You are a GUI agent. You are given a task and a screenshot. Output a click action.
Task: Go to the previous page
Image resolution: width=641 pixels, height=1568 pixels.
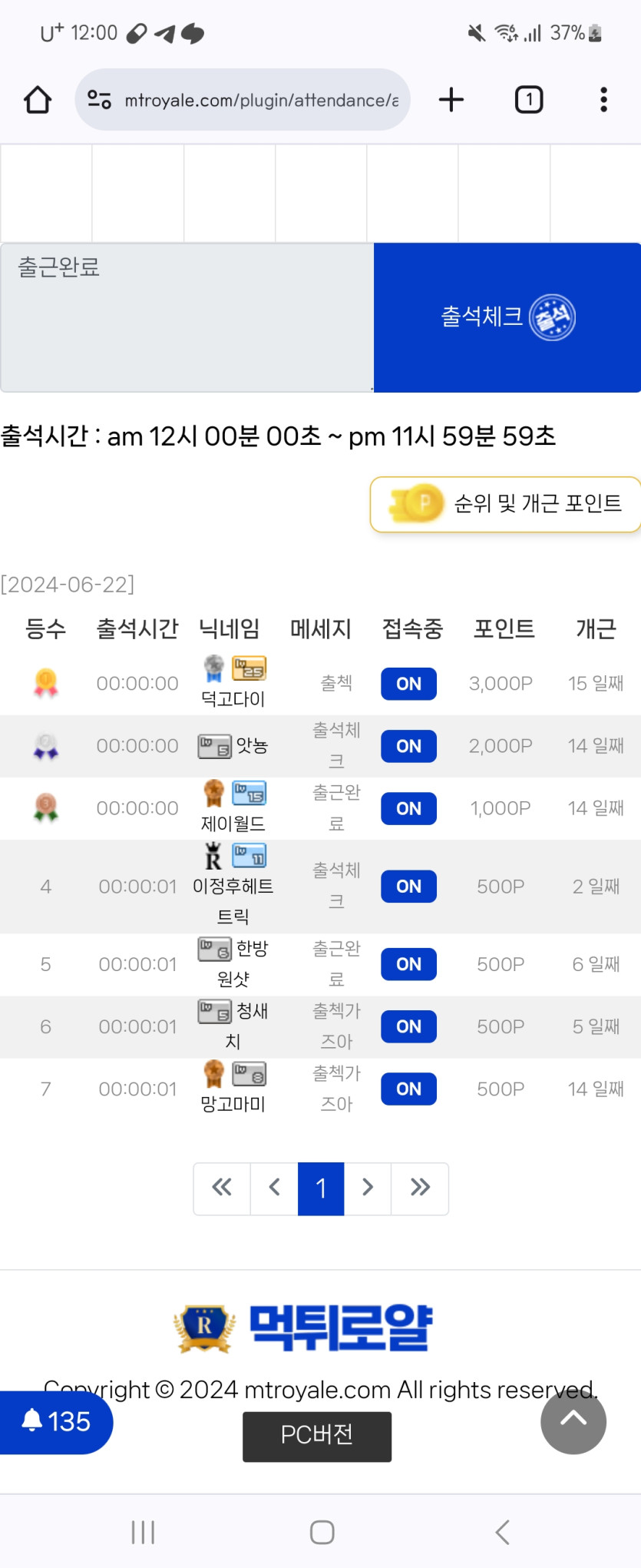pos(274,1188)
